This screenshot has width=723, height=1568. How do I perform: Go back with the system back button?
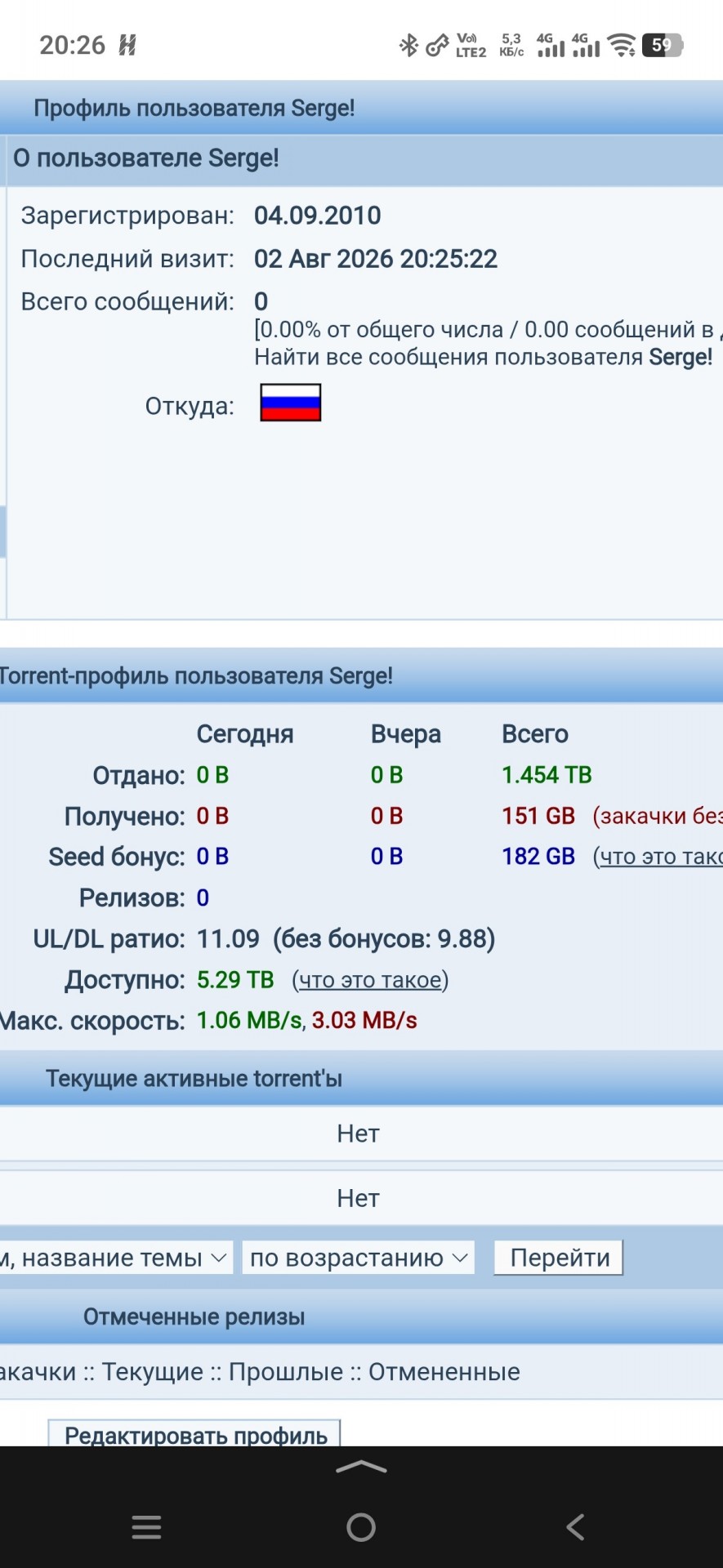[x=575, y=1526]
